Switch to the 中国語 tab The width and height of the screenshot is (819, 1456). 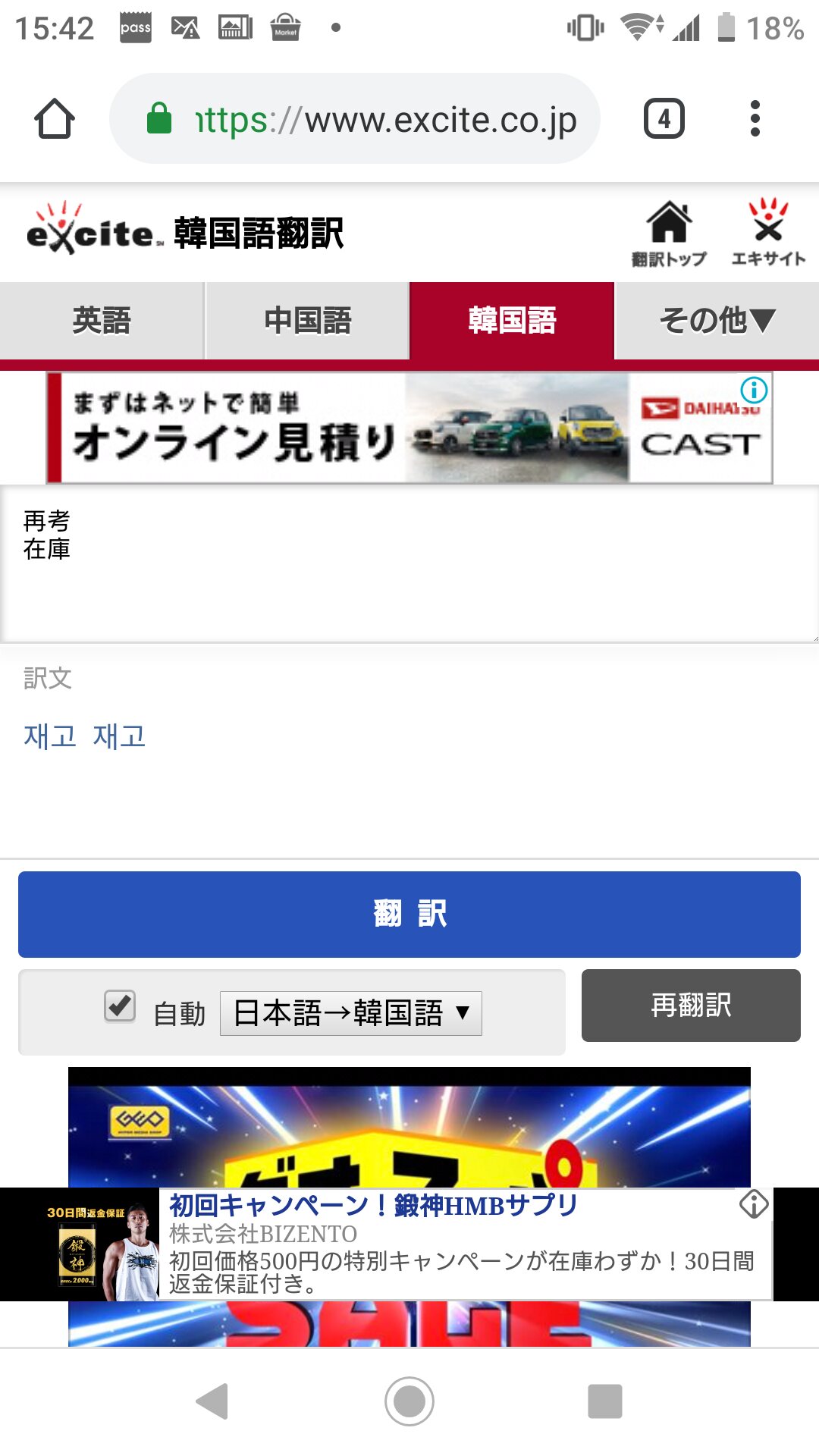pos(307,321)
